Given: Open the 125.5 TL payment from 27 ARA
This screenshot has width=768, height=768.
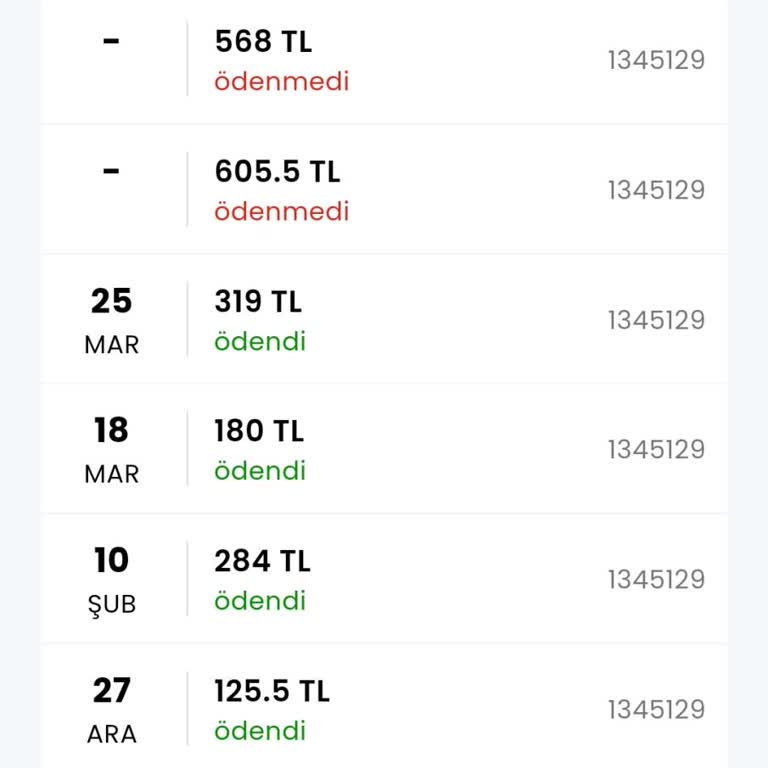Looking at the screenshot, I should point(384,710).
